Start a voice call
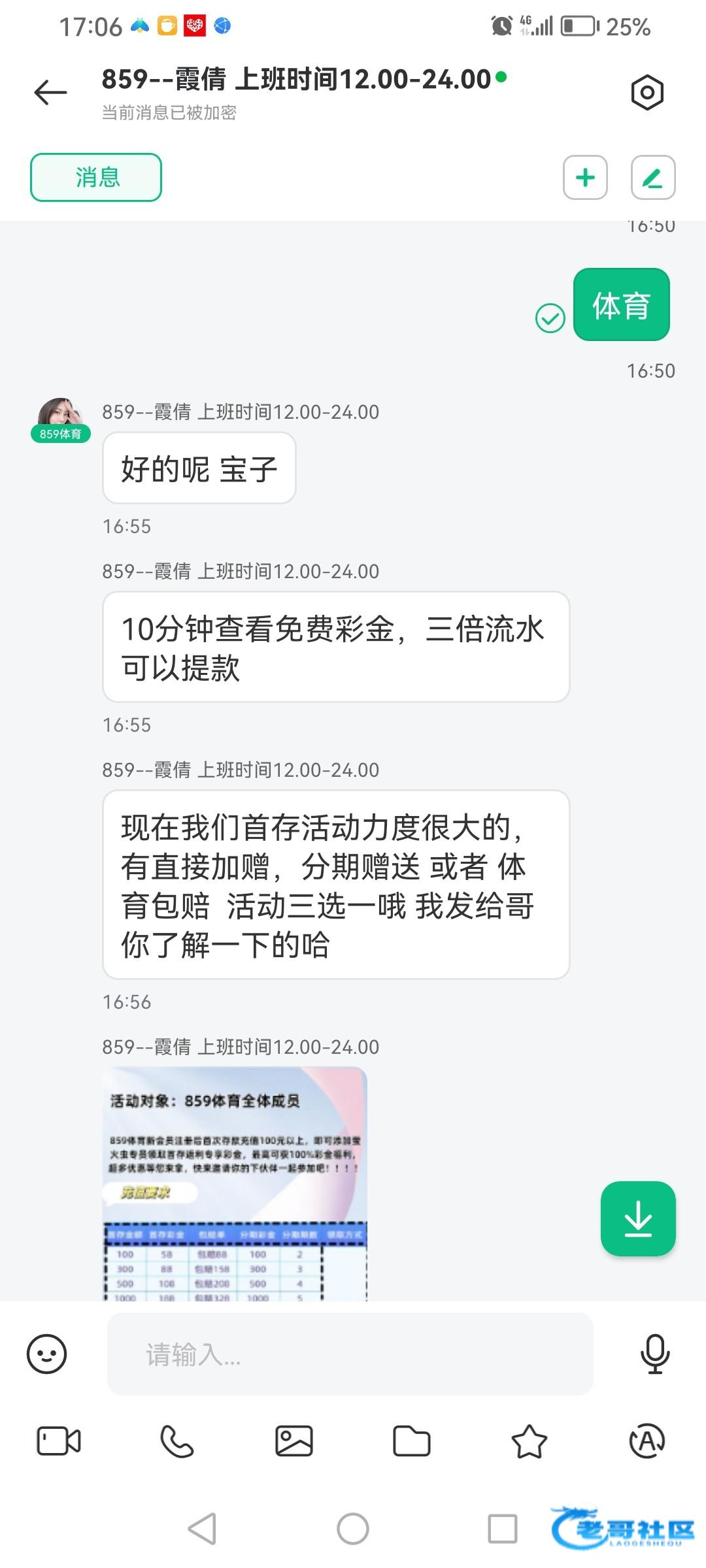This screenshot has width=706, height=1568. point(176,1441)
